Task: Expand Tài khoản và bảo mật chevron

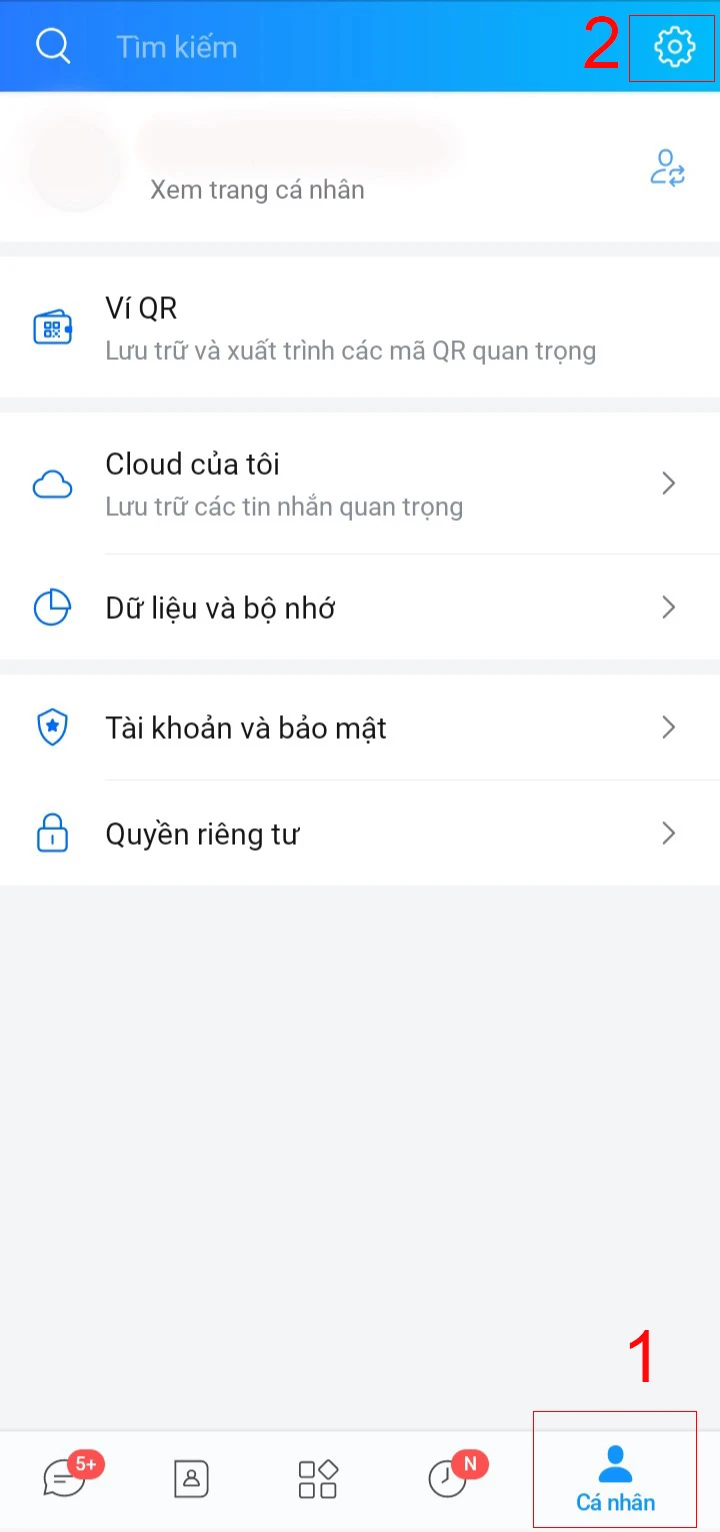Action: point(669,727)
